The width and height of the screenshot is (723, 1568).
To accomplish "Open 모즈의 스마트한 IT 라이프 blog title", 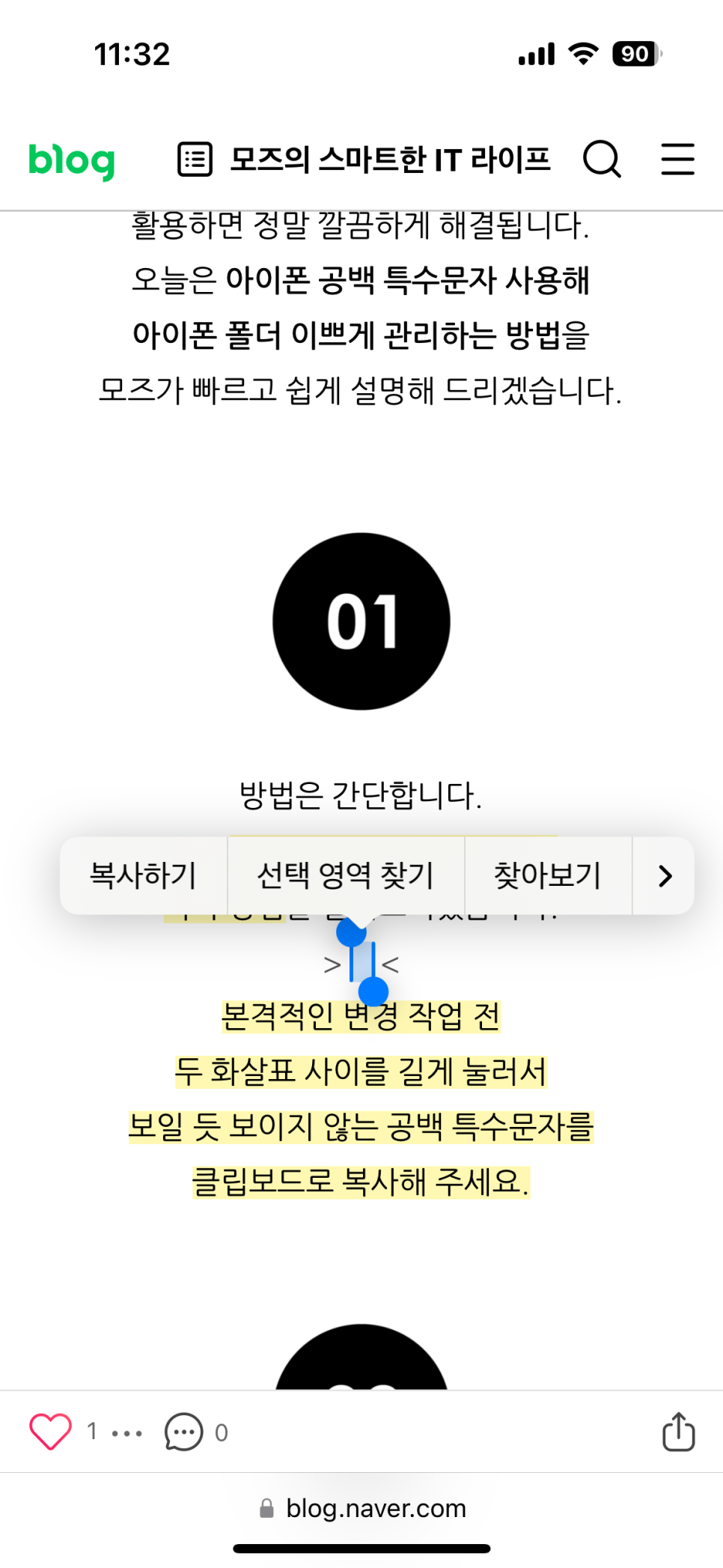I will point(389,159).
